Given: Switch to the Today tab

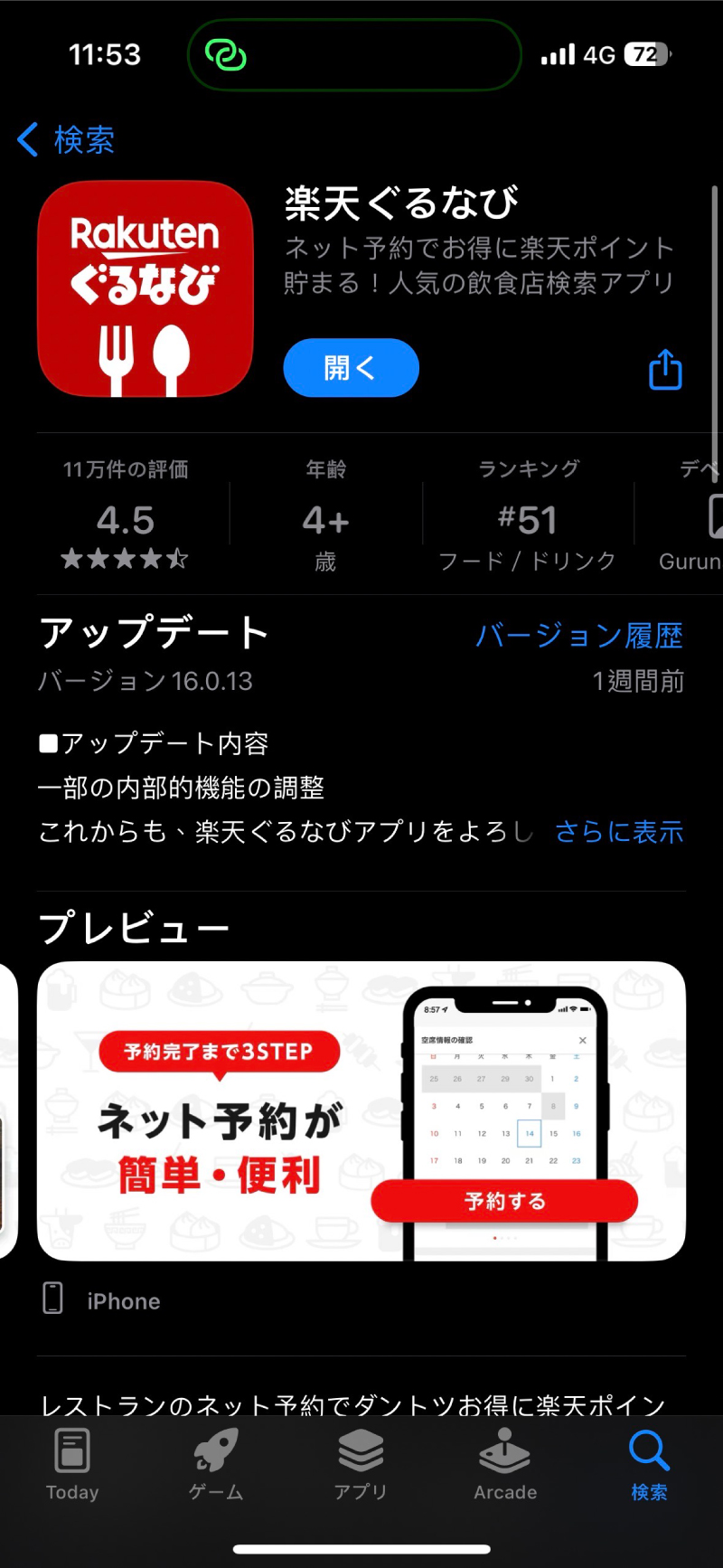Looking at the screenshot, I should pos(72,1465).
